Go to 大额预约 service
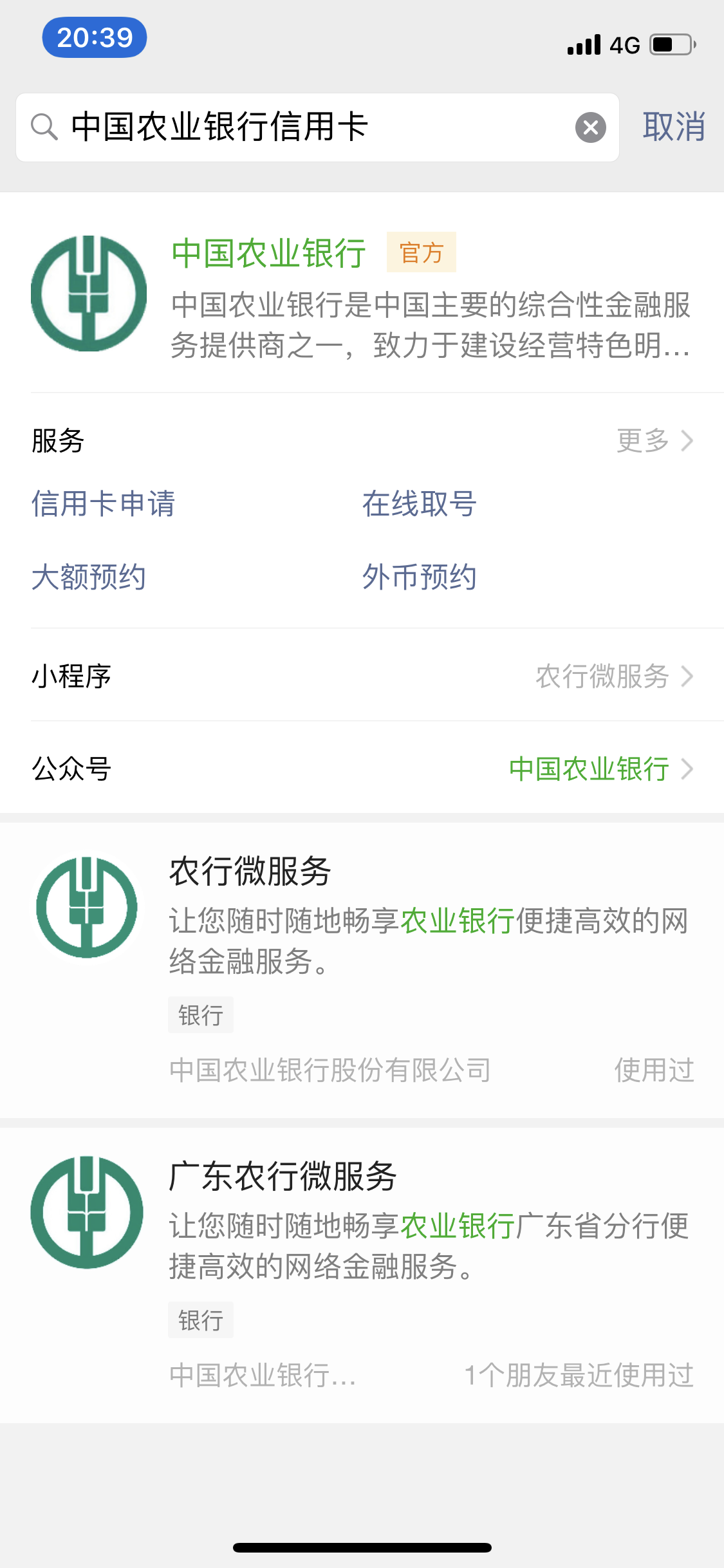 [x=89, y=577]
